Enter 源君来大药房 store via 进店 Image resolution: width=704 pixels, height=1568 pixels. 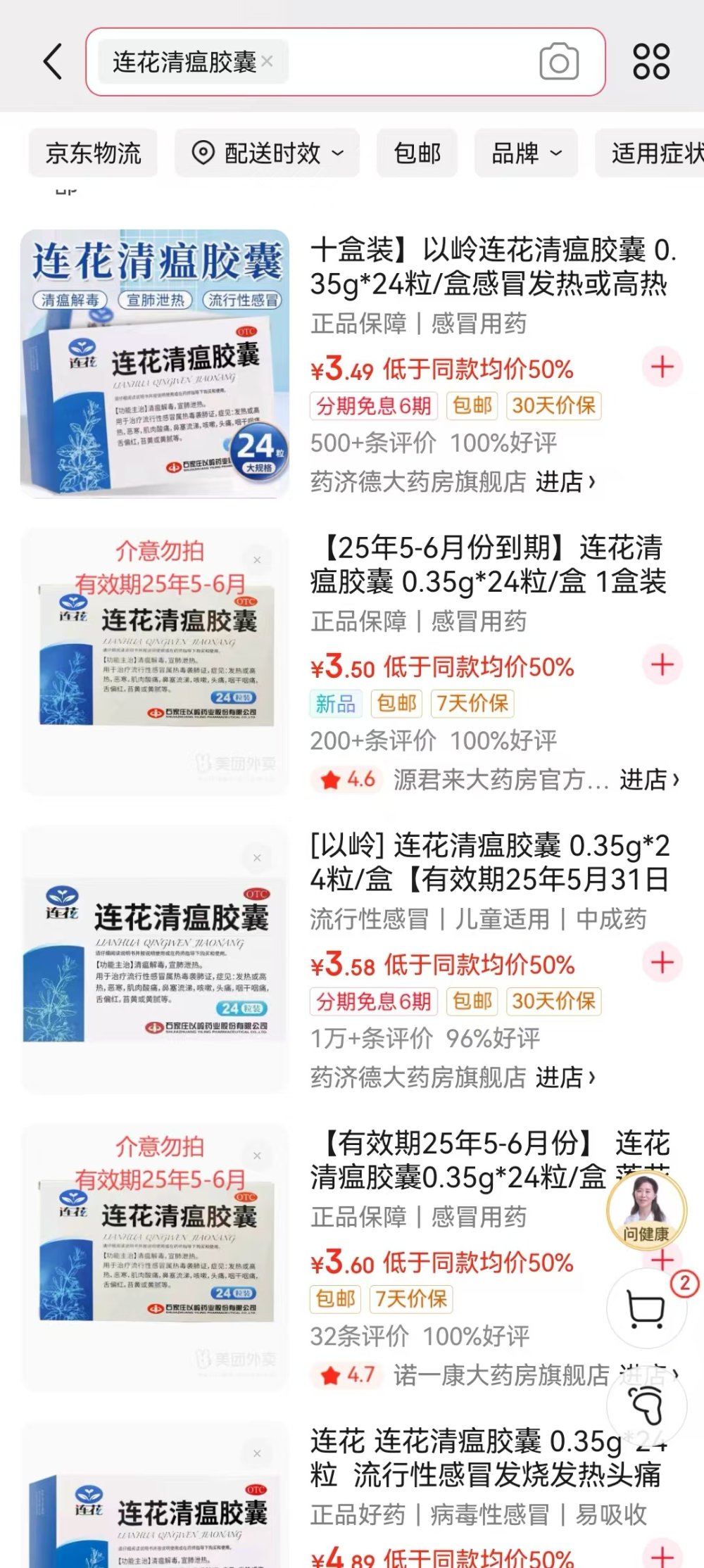(x=649, y=780)
